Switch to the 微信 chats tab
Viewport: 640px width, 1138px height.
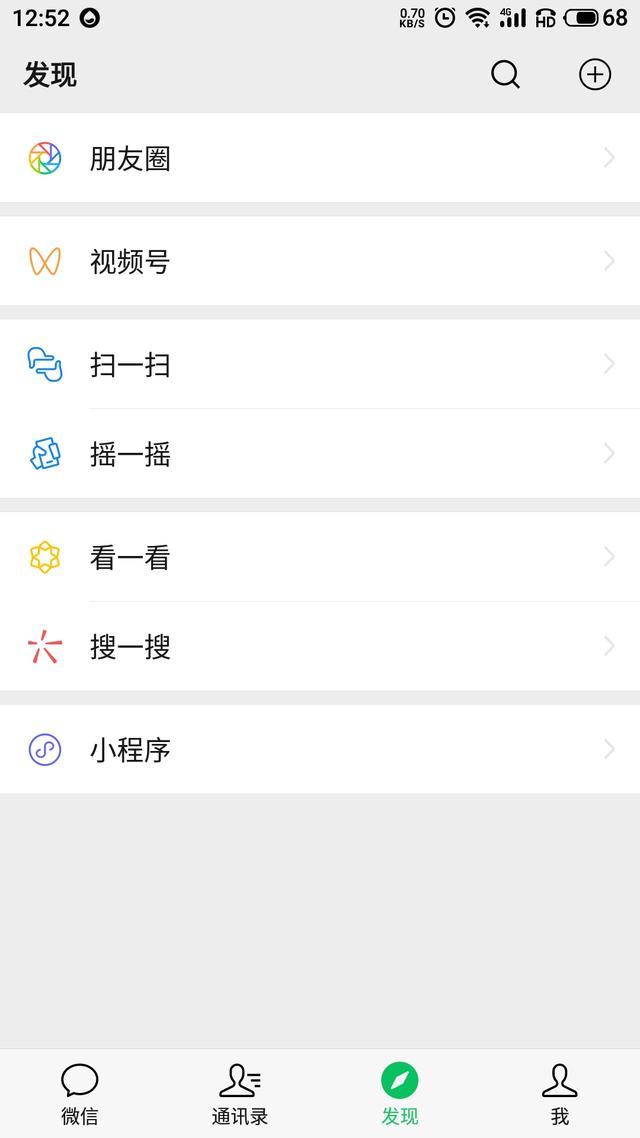(80, 1094)
